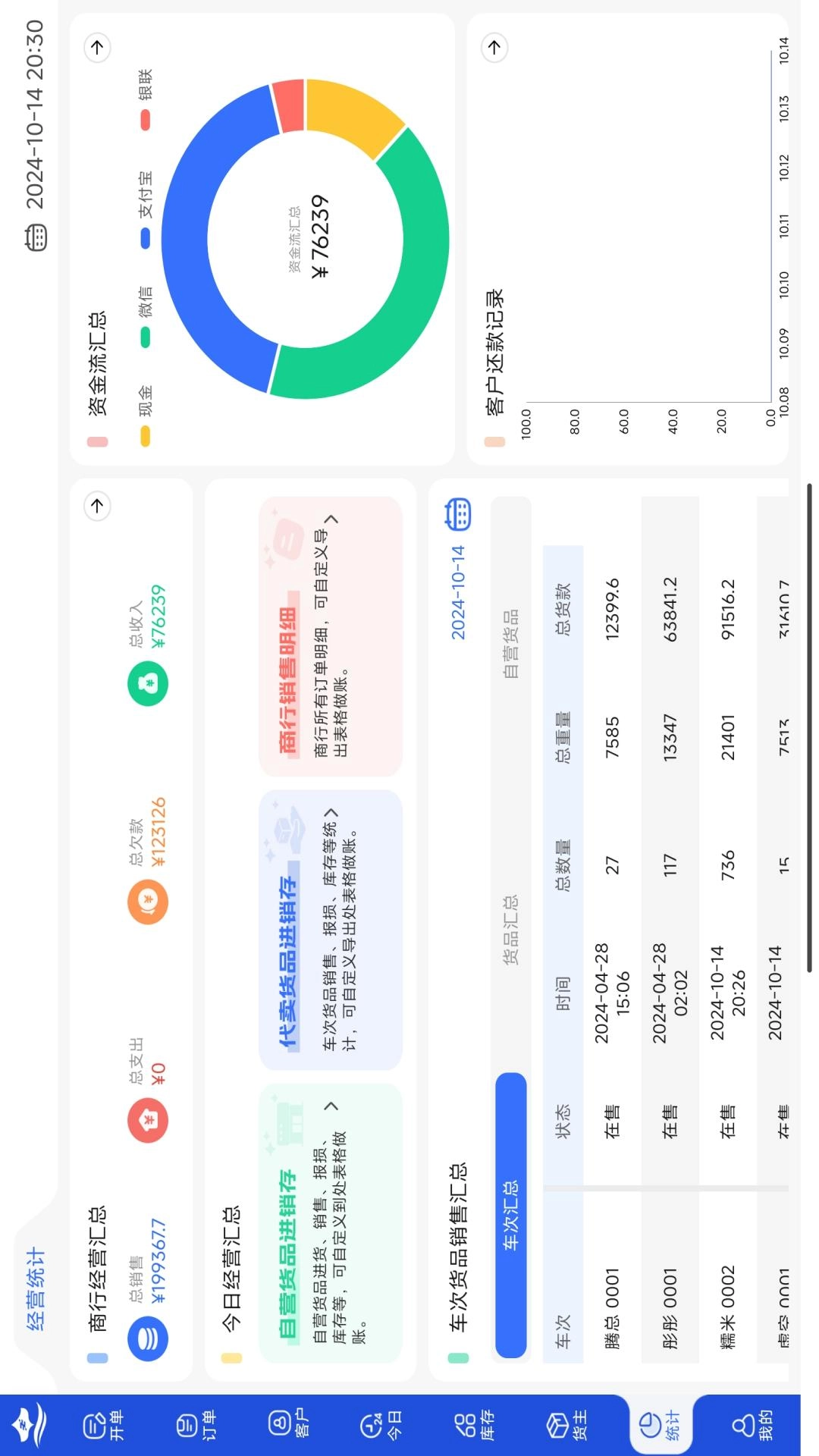Switch to the 订单 tab
The image size is (819, 1456).
[x=196, y=1426]
